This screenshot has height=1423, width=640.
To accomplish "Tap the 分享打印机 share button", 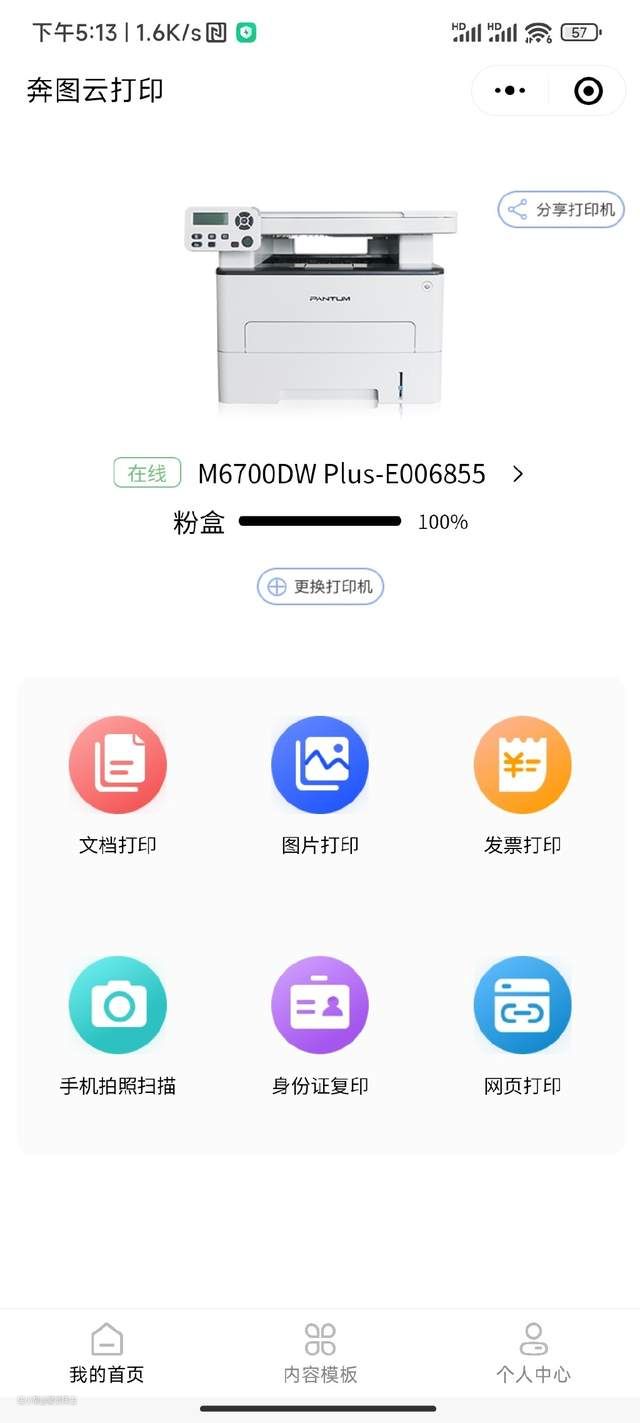I will pos(561,210).
